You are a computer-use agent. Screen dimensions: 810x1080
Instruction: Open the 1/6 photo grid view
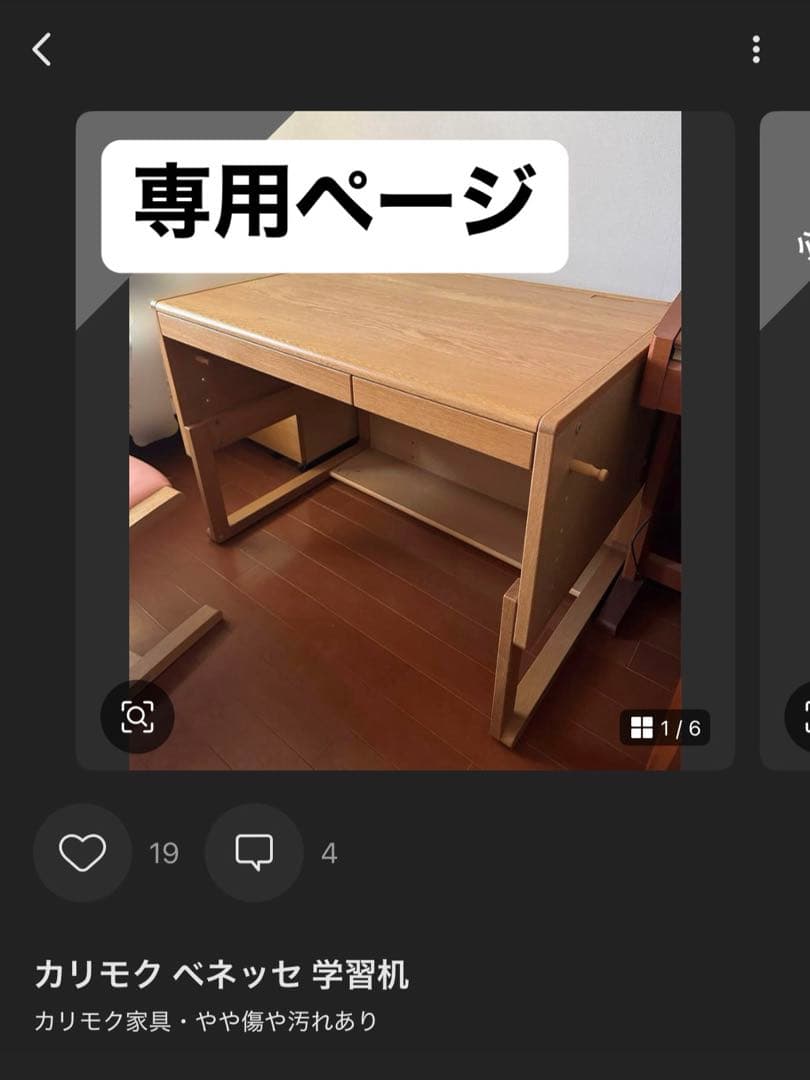[665, 728]
